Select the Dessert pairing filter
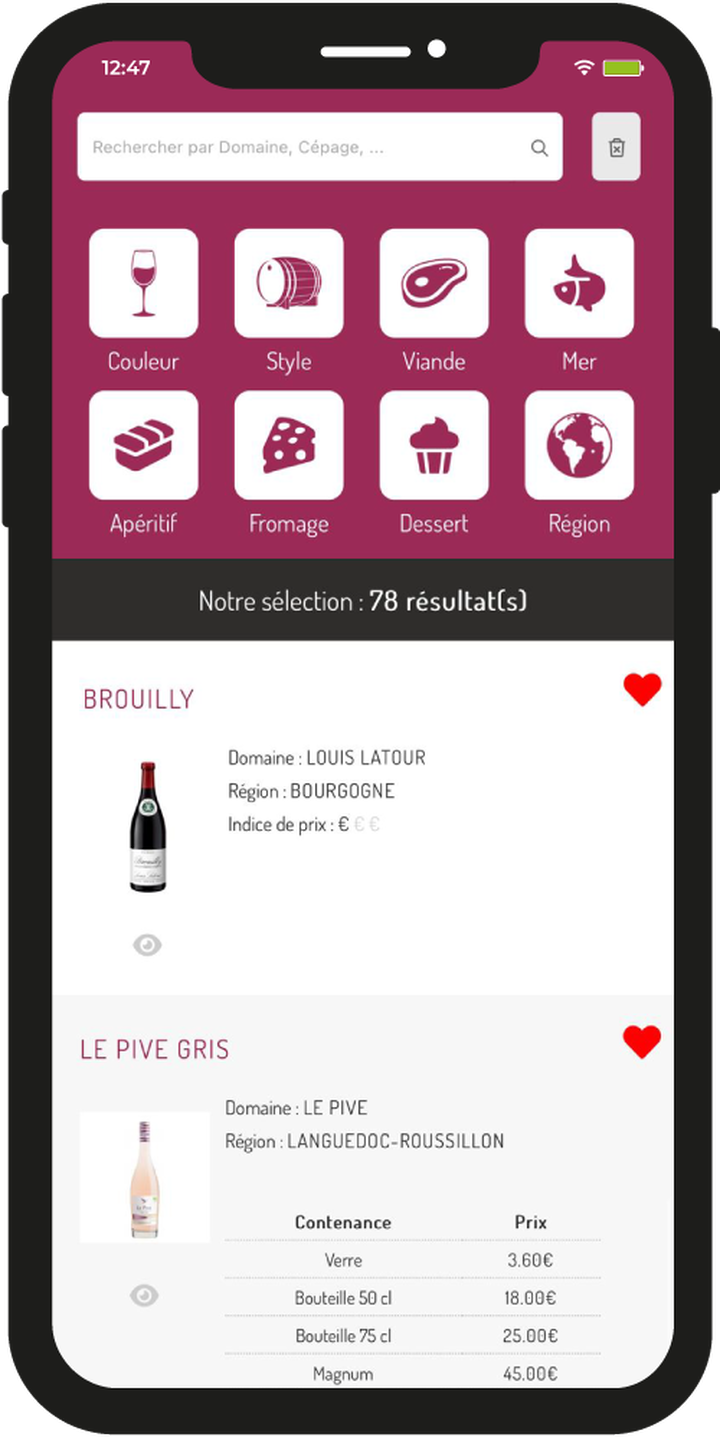The image size is (720, 1437). (x=434, y=445)
